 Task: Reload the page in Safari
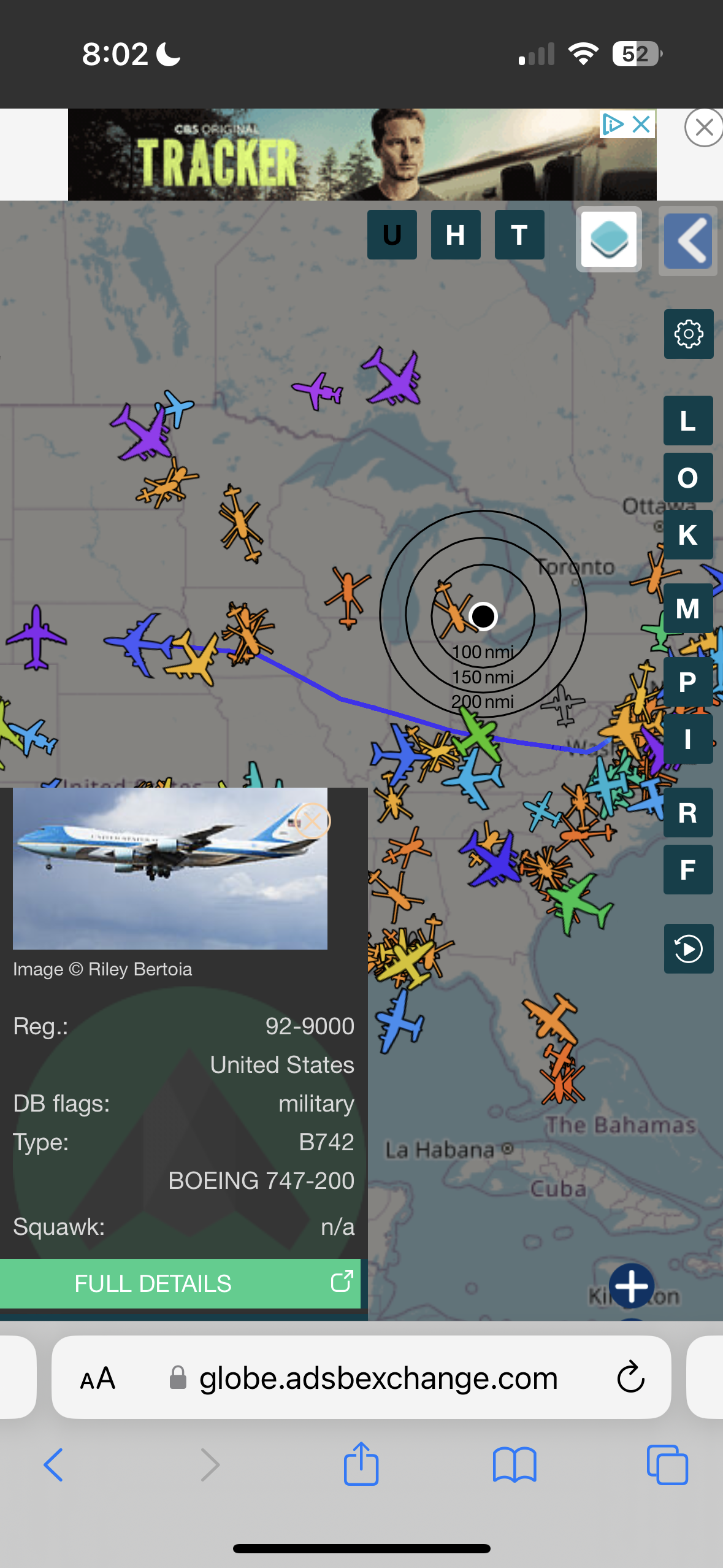tap(630, 1378)
